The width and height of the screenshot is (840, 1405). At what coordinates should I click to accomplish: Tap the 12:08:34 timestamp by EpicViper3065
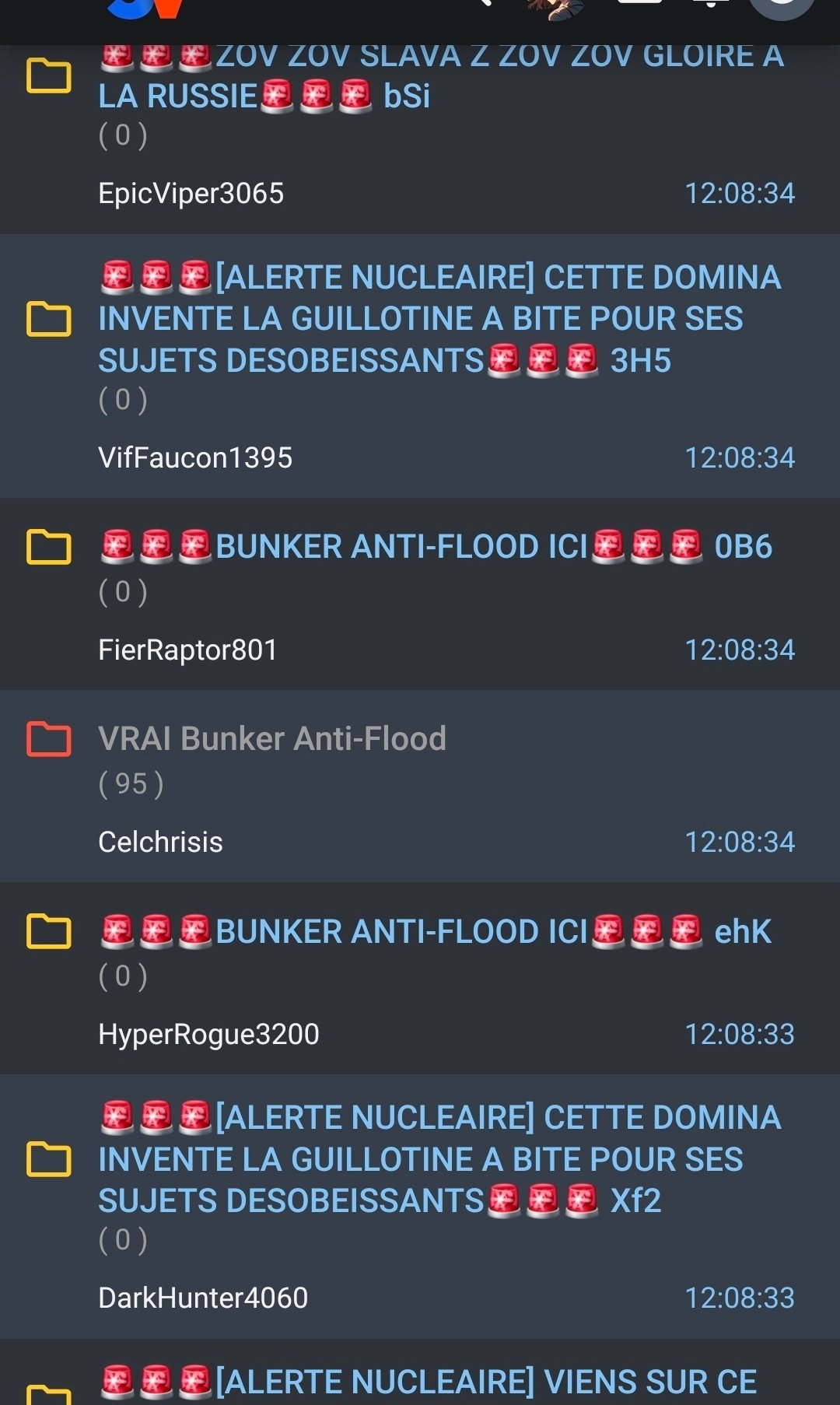tap(739, 193)
